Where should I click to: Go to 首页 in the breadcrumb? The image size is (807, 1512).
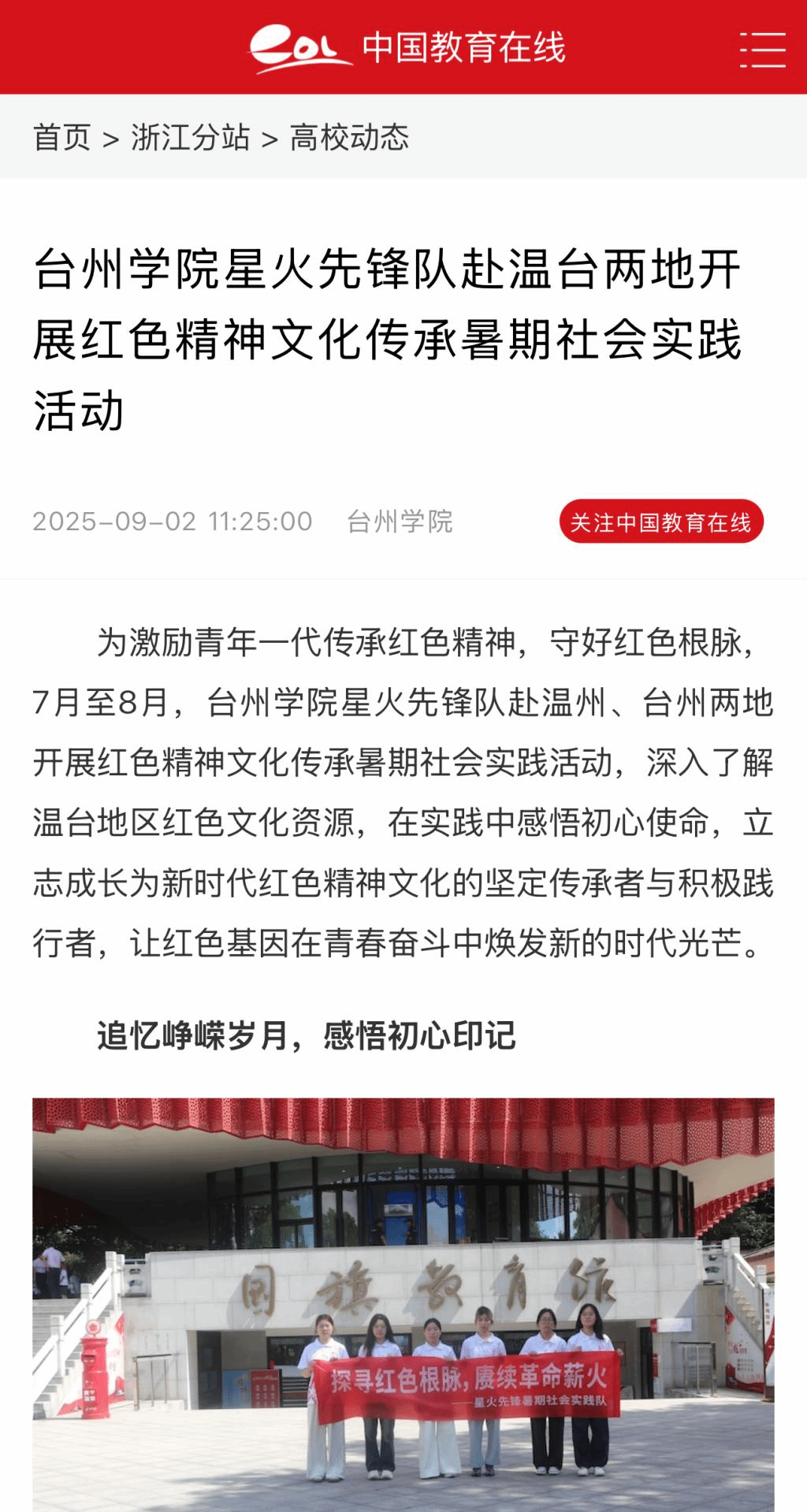(x=61, y=138)
